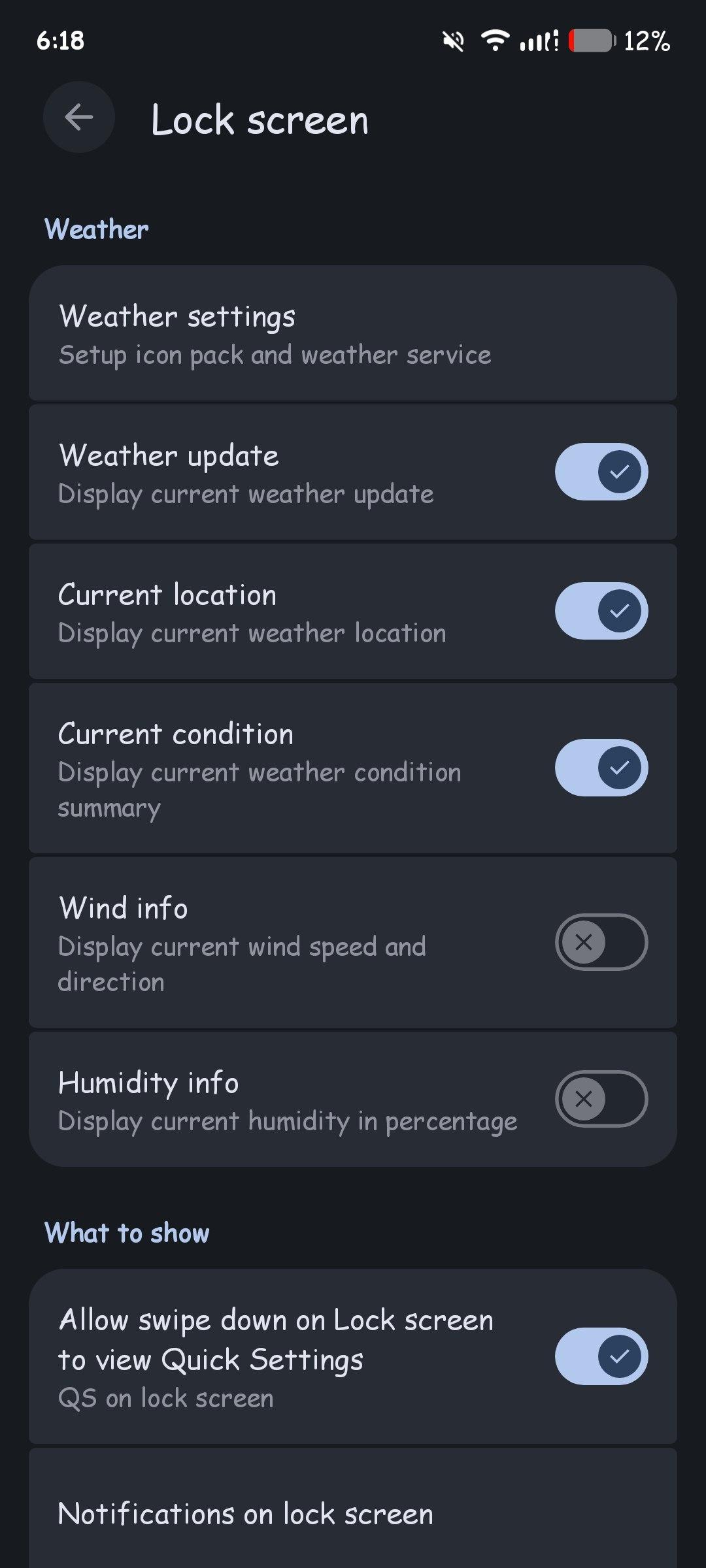The height and width of the screenshot is (1568, 706).
Task: Turn off the Weather update switch
Action: (x=601, y=472)
